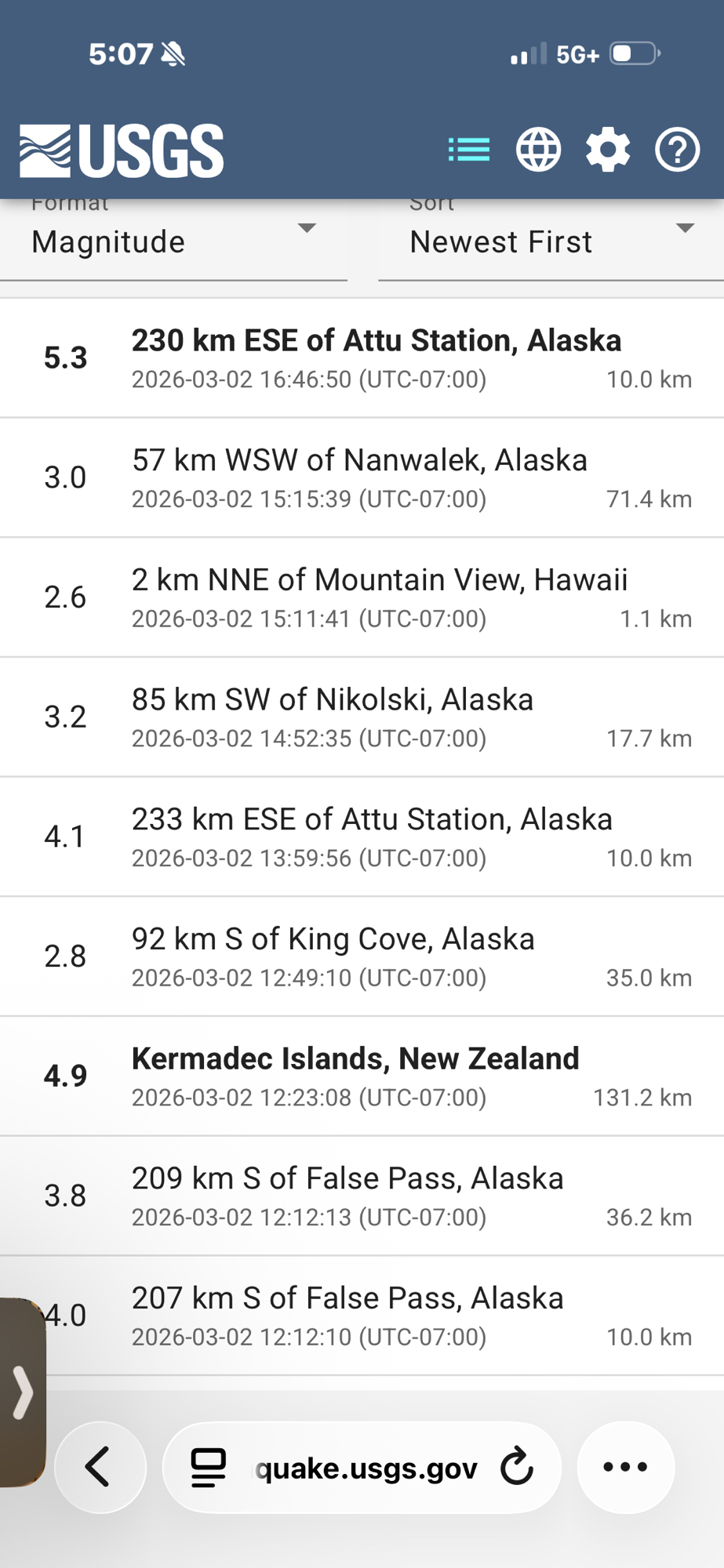The height and width of the screenshot is (1568, 724).
Task: Expand the side panel arrow handle
Action: pos(23,1392)
